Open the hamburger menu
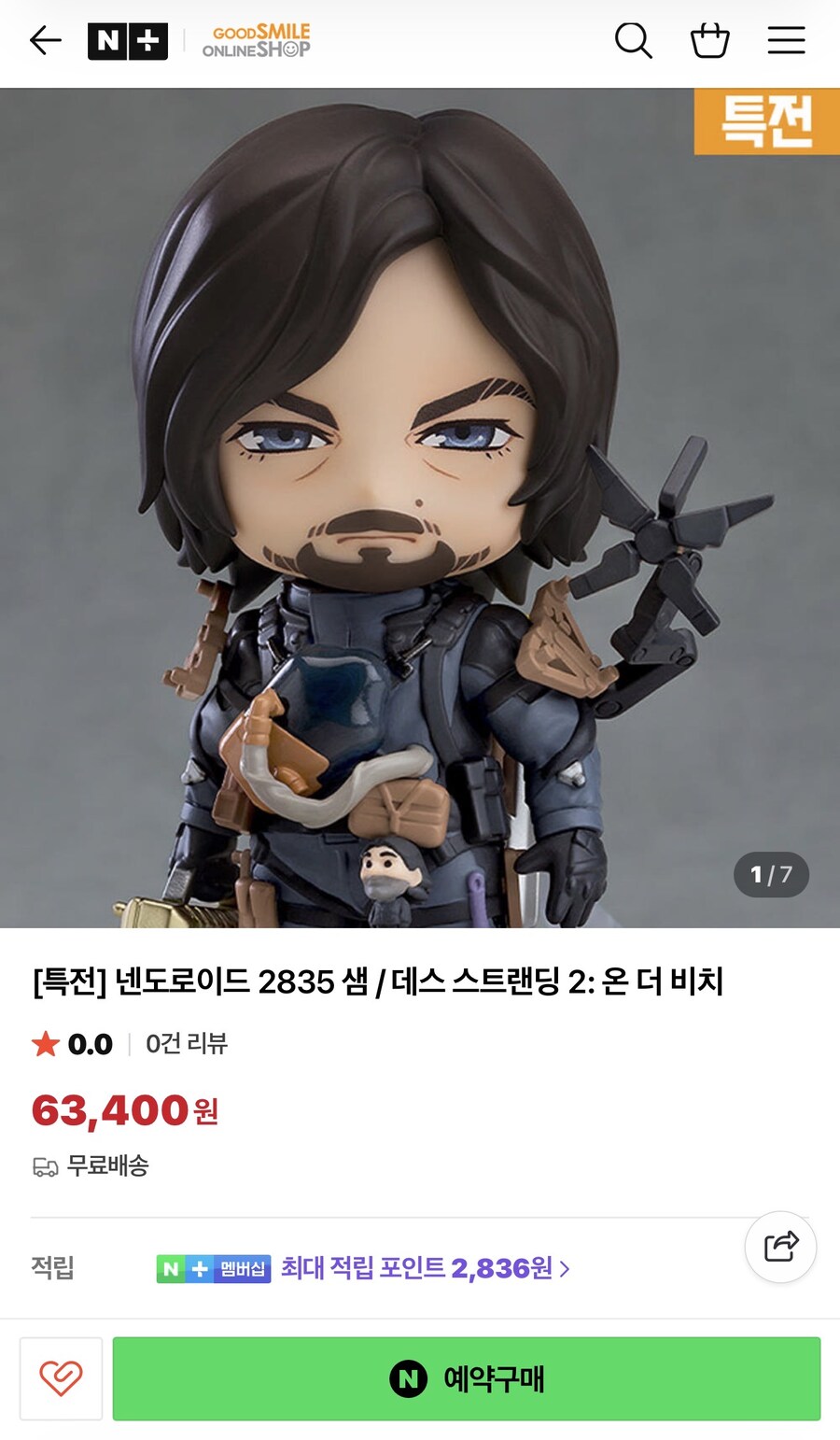The width and height of the screenshot is (840, 1440). (786, 41)
